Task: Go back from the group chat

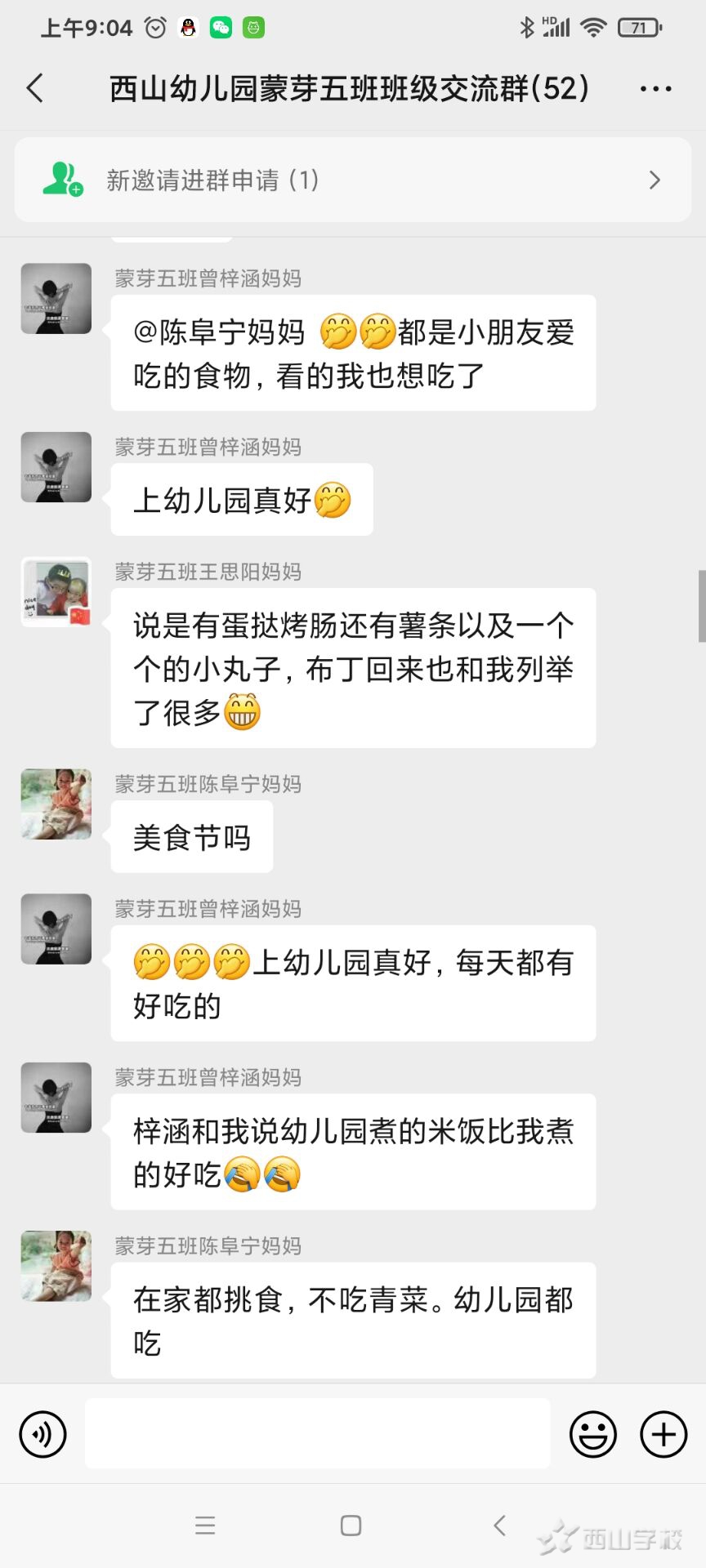Action: coord(35,88)
